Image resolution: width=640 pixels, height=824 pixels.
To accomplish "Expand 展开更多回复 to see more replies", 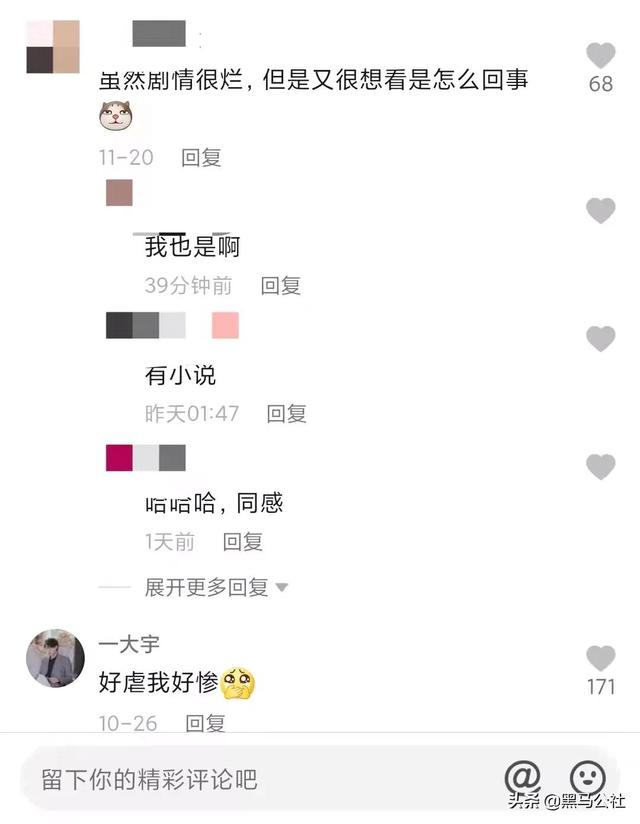I will click(216, 587).
